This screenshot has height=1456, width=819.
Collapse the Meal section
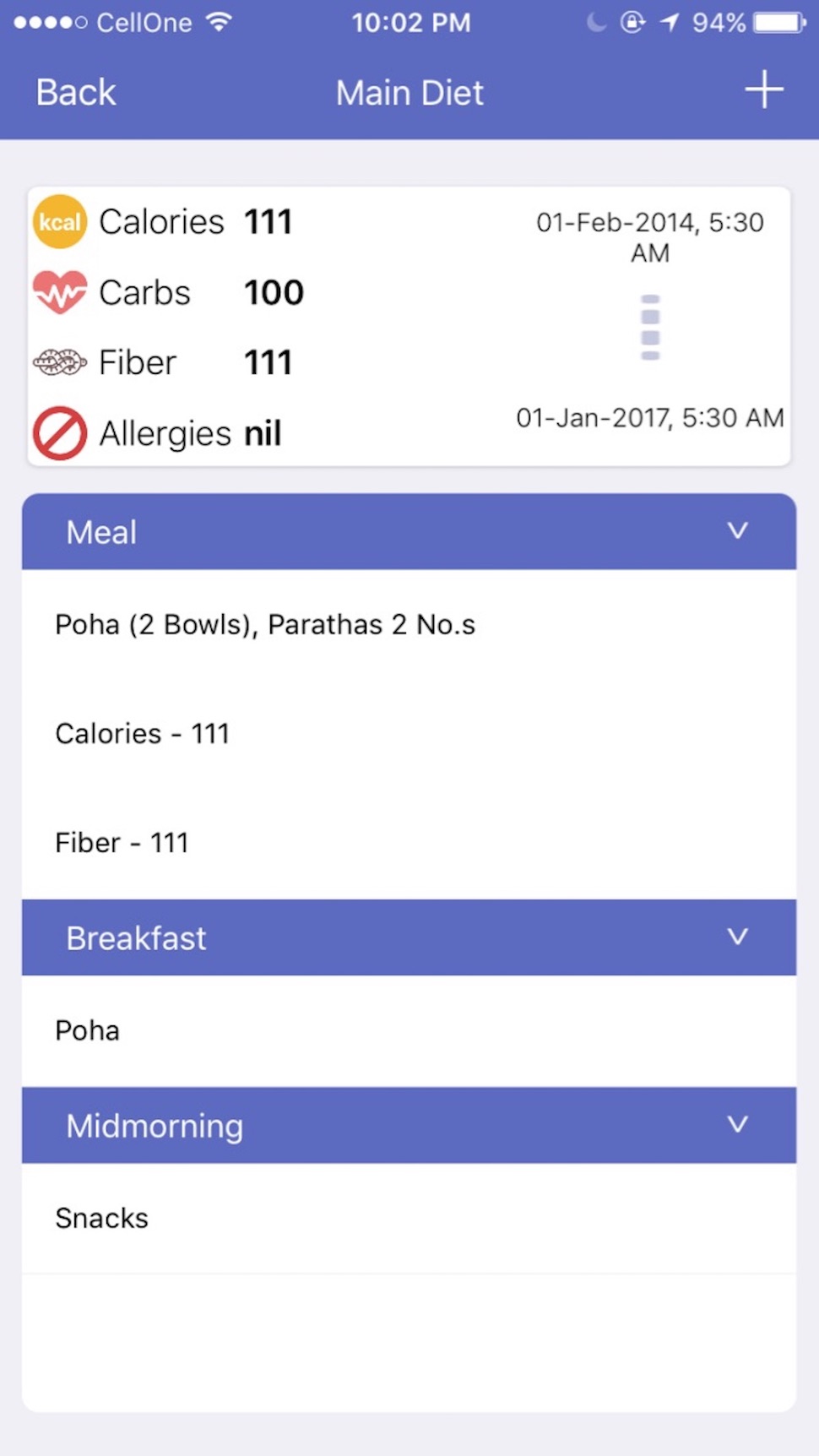pos(737,531)
